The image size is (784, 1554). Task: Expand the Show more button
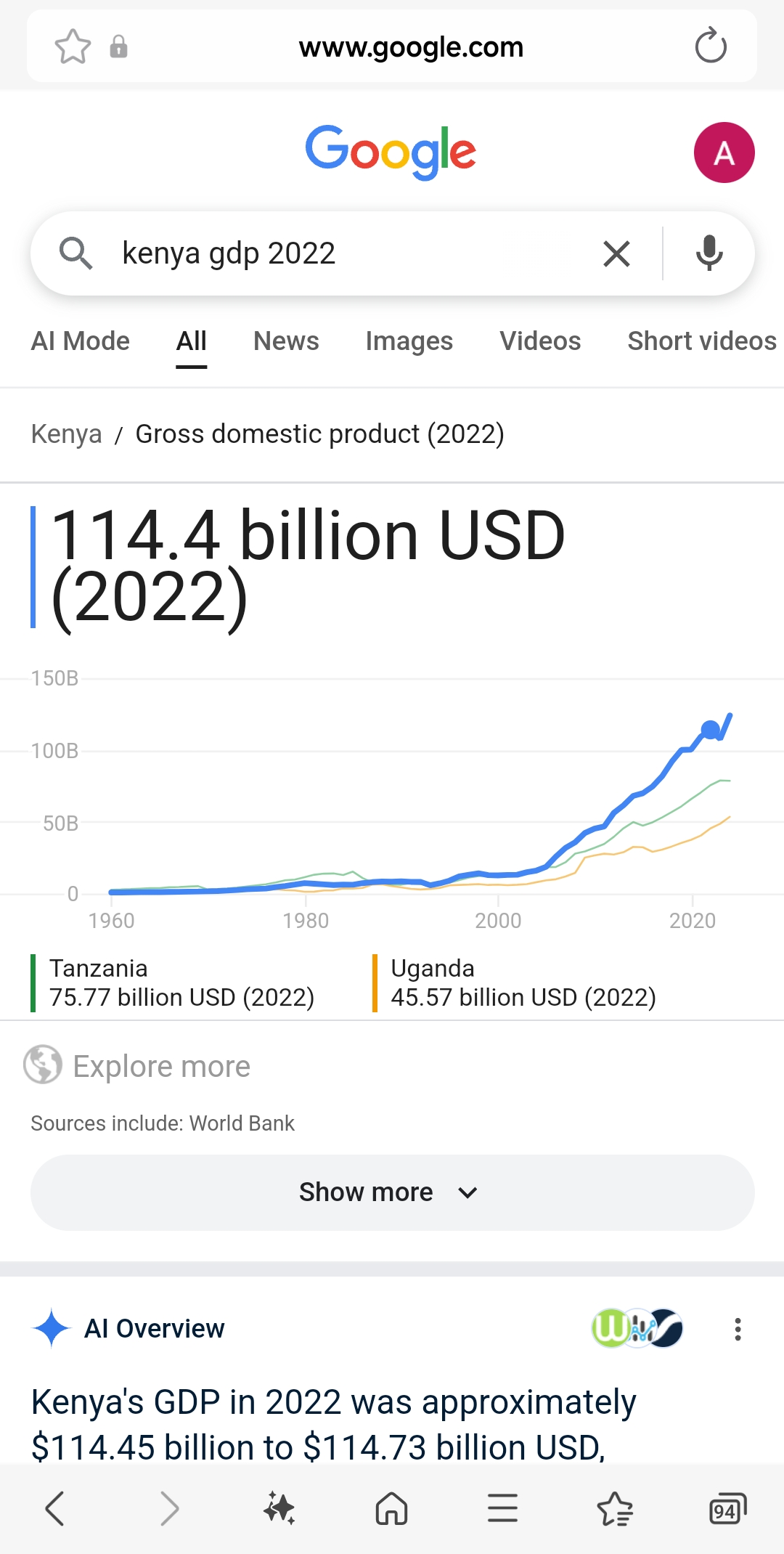coord(392,1192)
